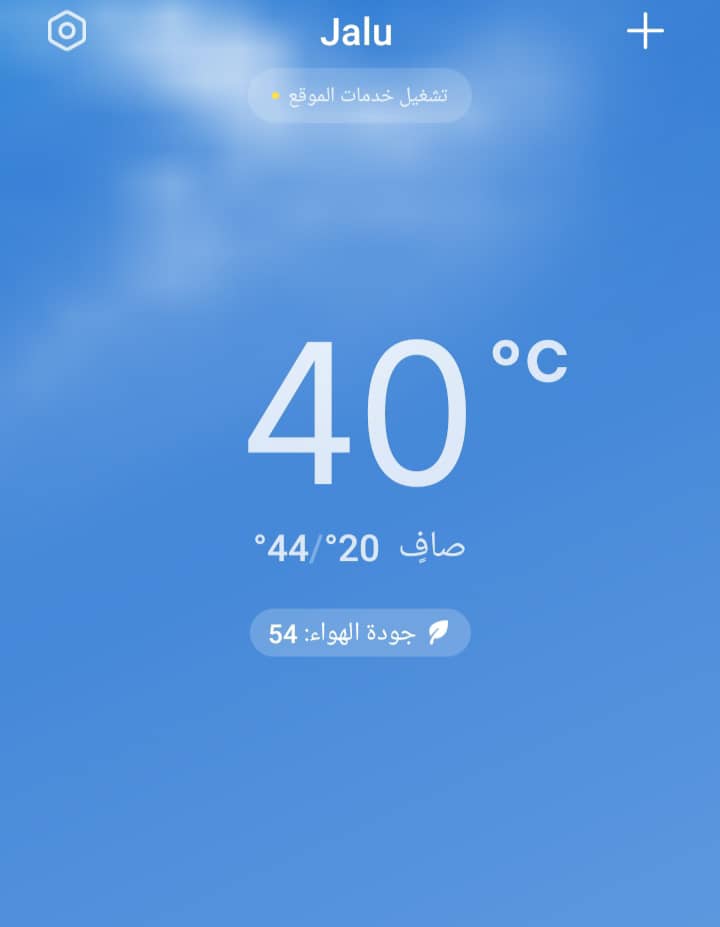Open the weather settings hexagon icon

click(x=67, y=31)
